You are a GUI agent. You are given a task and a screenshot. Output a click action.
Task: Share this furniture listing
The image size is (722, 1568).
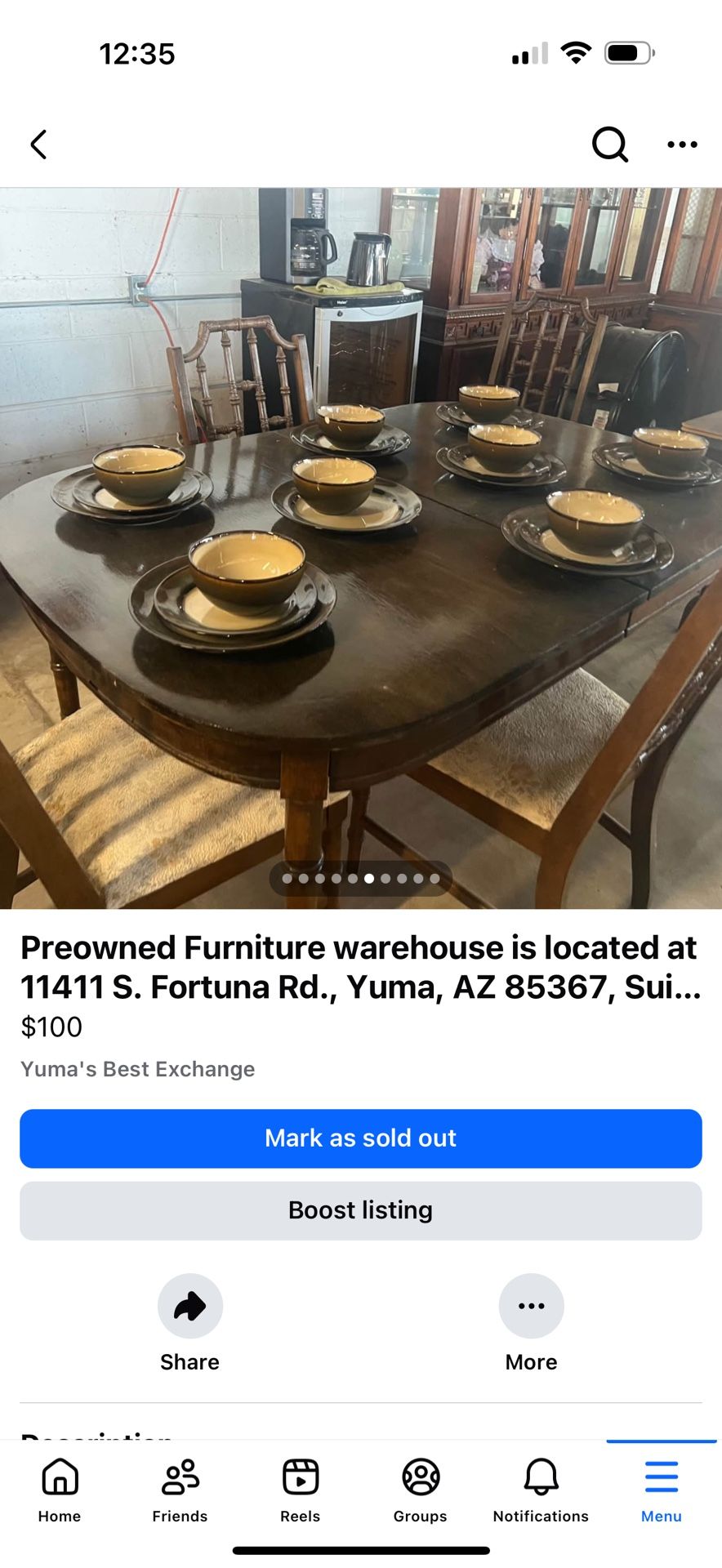pyautogui.click(x=189, y=1321)
